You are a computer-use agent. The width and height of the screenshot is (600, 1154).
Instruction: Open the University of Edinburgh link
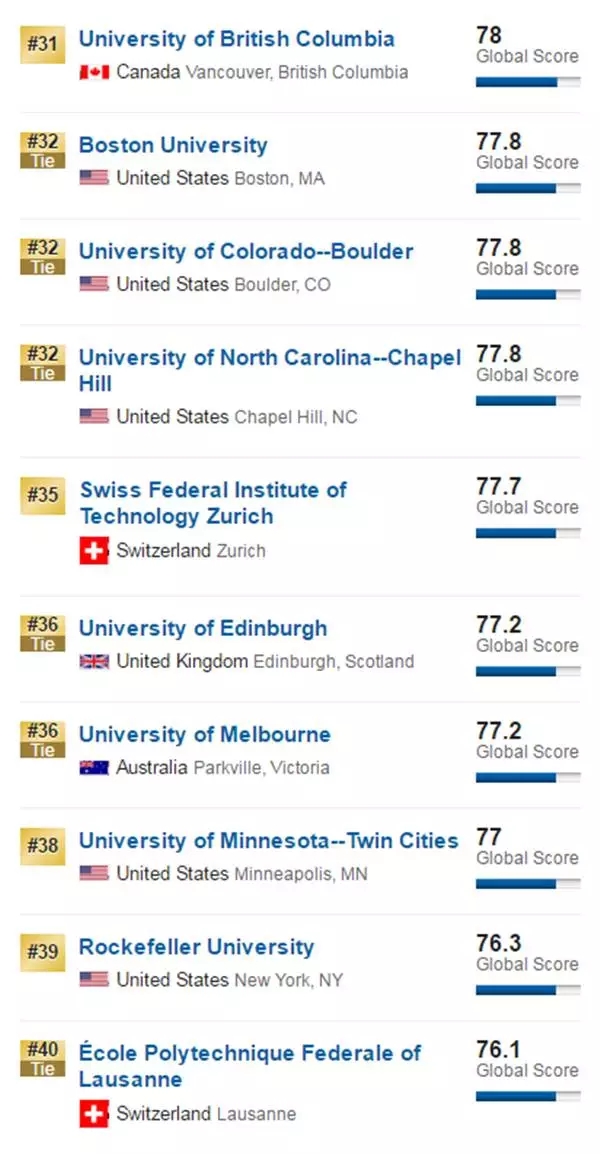click(x=203, y=629)
